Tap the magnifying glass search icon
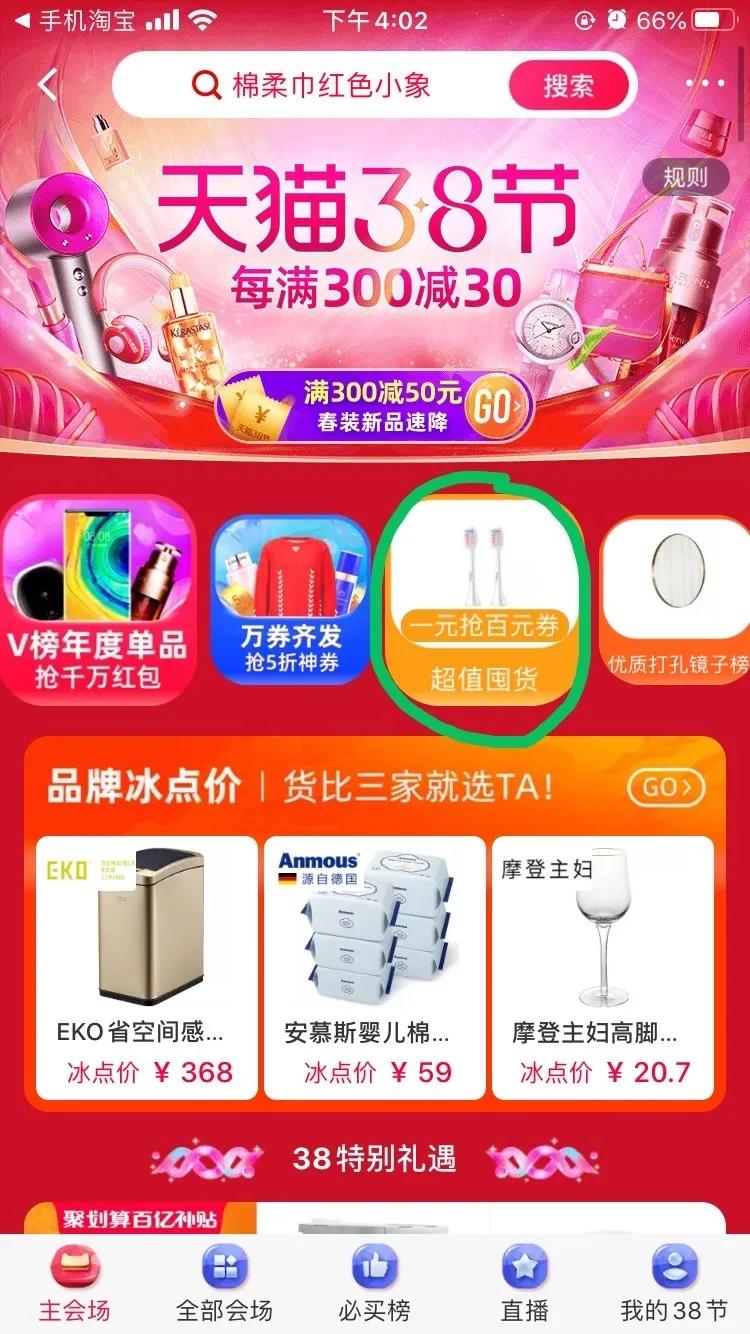Image resolution: width=750 pixels, height=1334 pixels. click(x=208, y=85)
